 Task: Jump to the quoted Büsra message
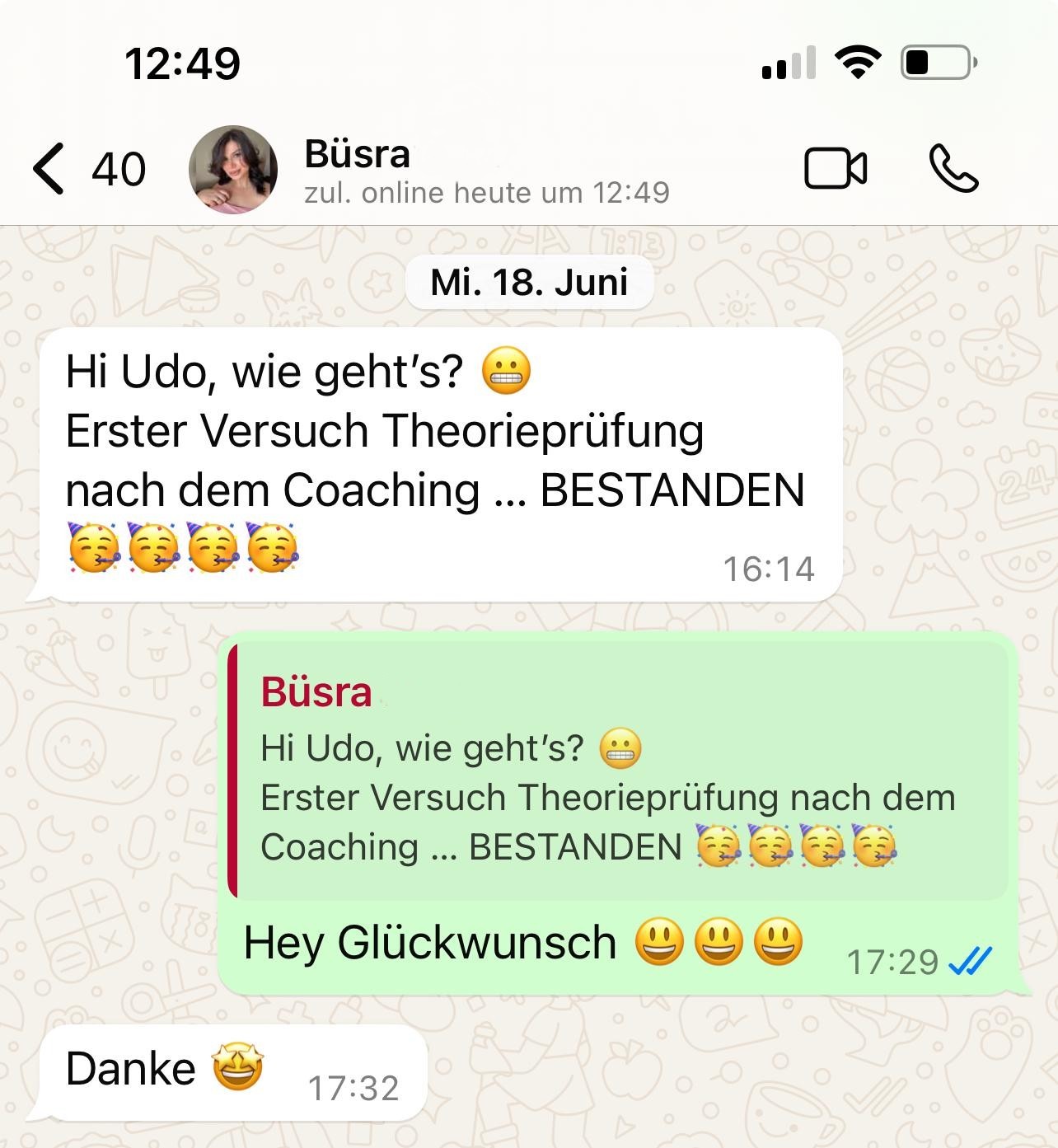(618, 772)
